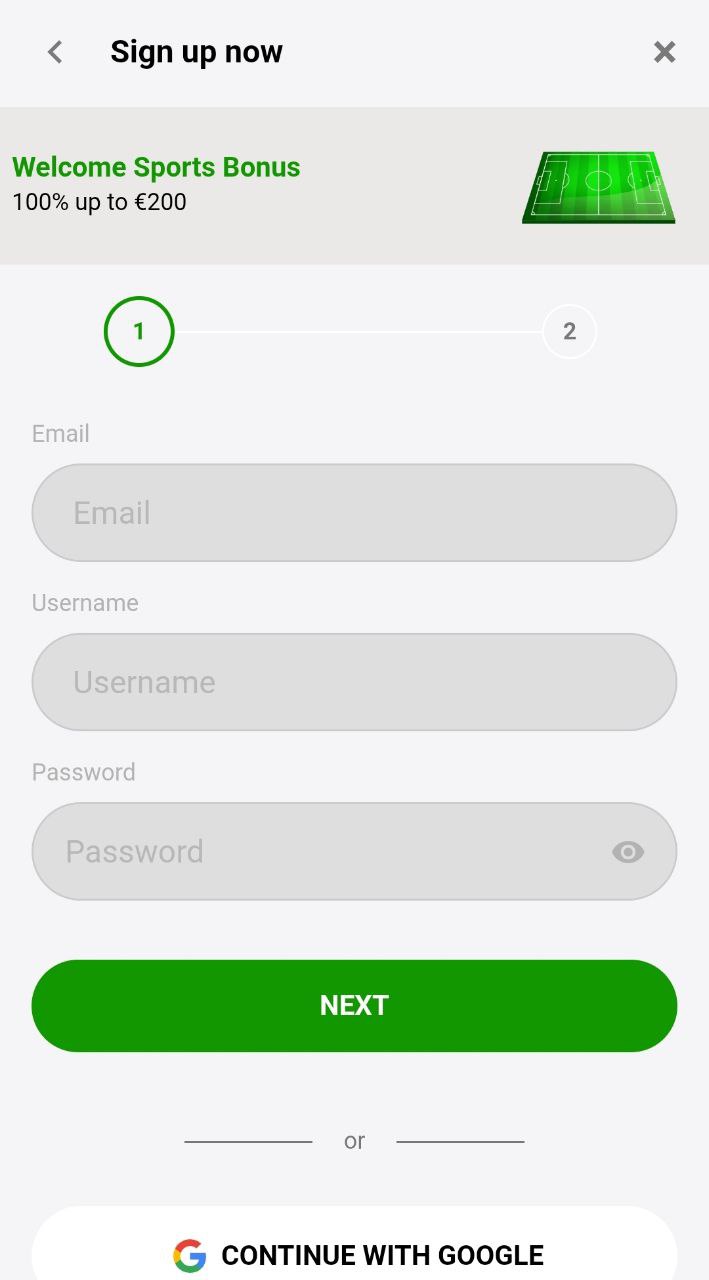This screenshot has width=709, height=1280.
Task: Go back using the top-left arrow
Action: pyautogui.click(x=55, y=52)
